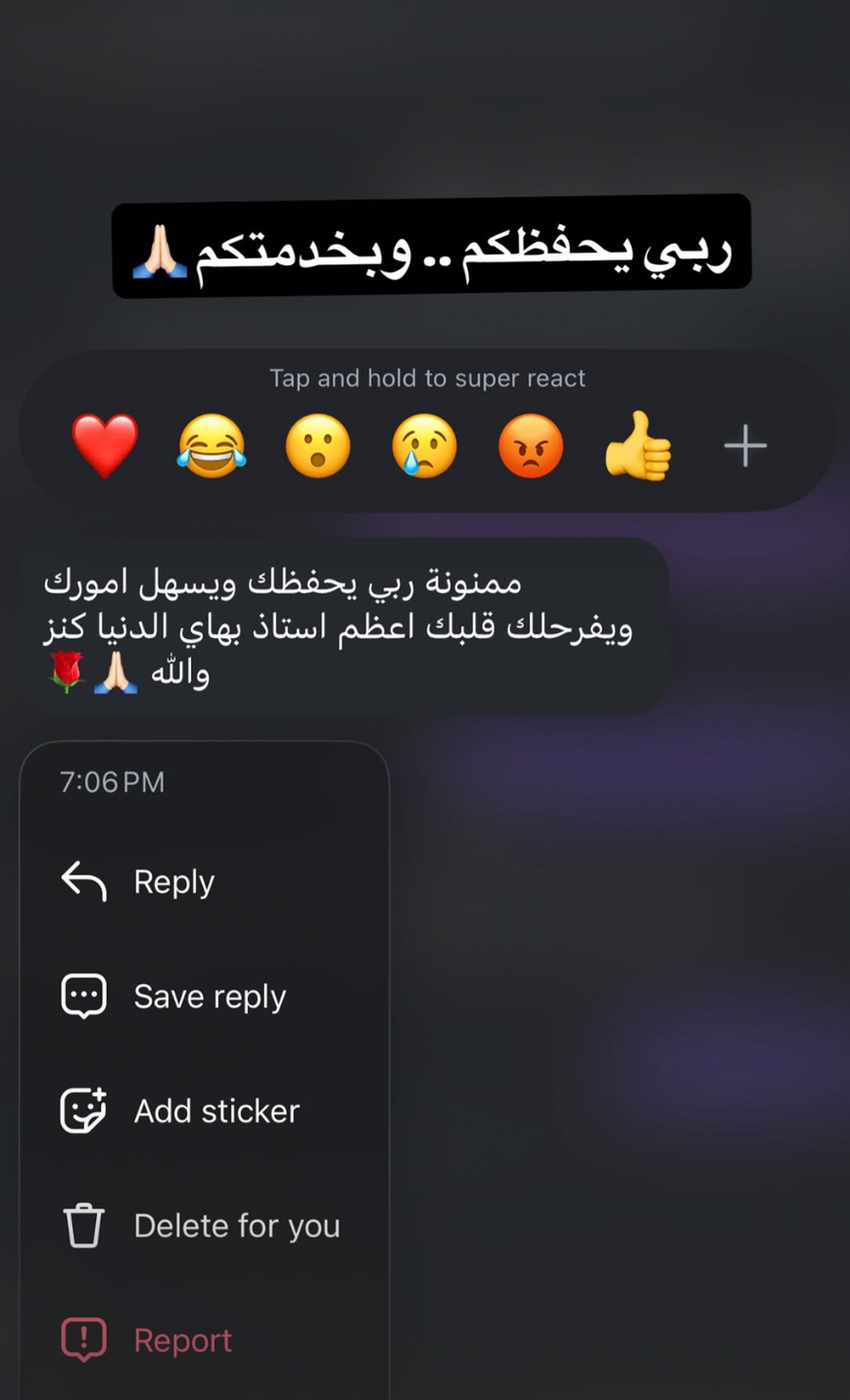React with the surprised face emoji
850x1400 pixels.
318,446
